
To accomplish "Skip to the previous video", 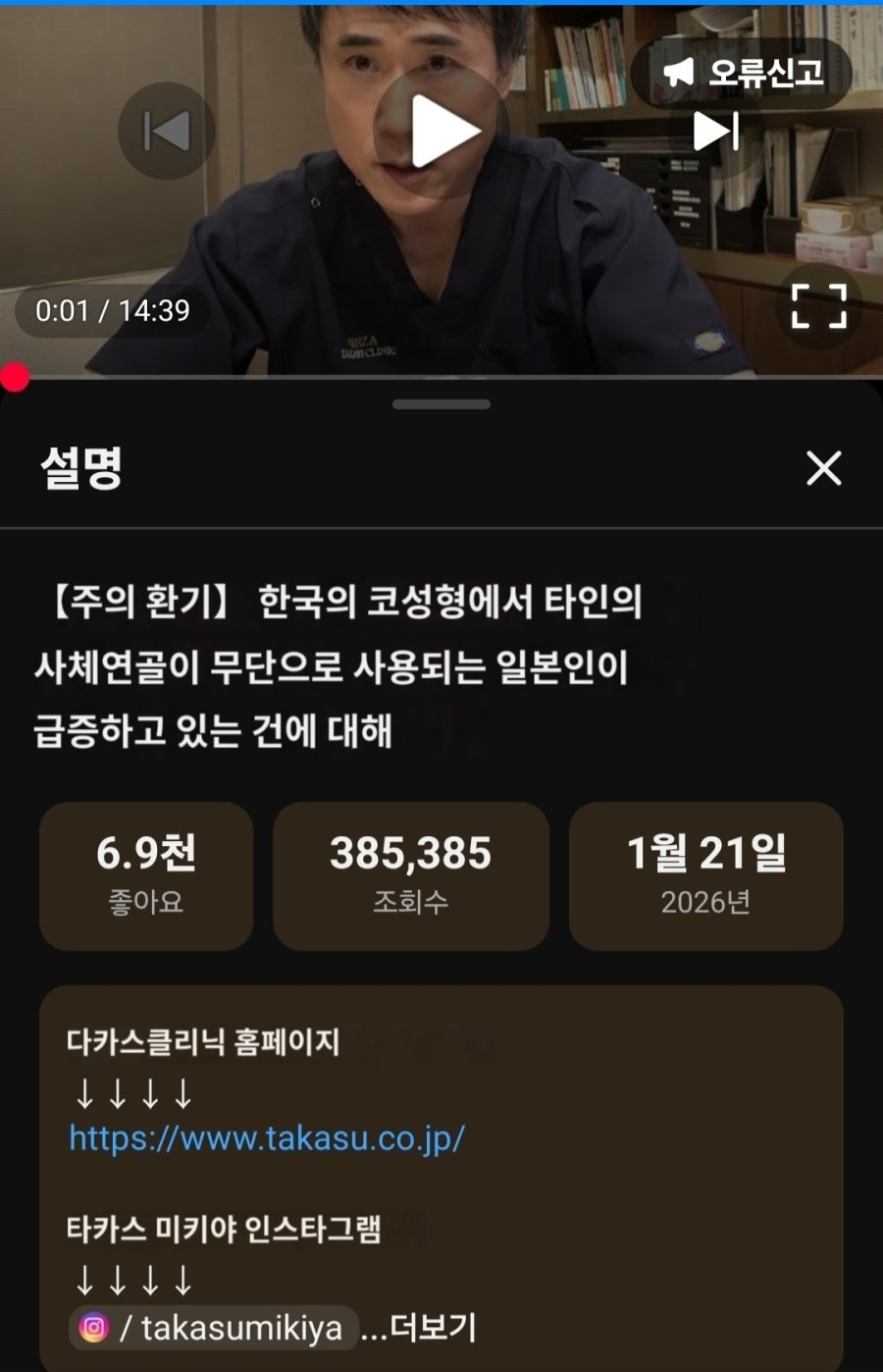I will tap(167, 132).
